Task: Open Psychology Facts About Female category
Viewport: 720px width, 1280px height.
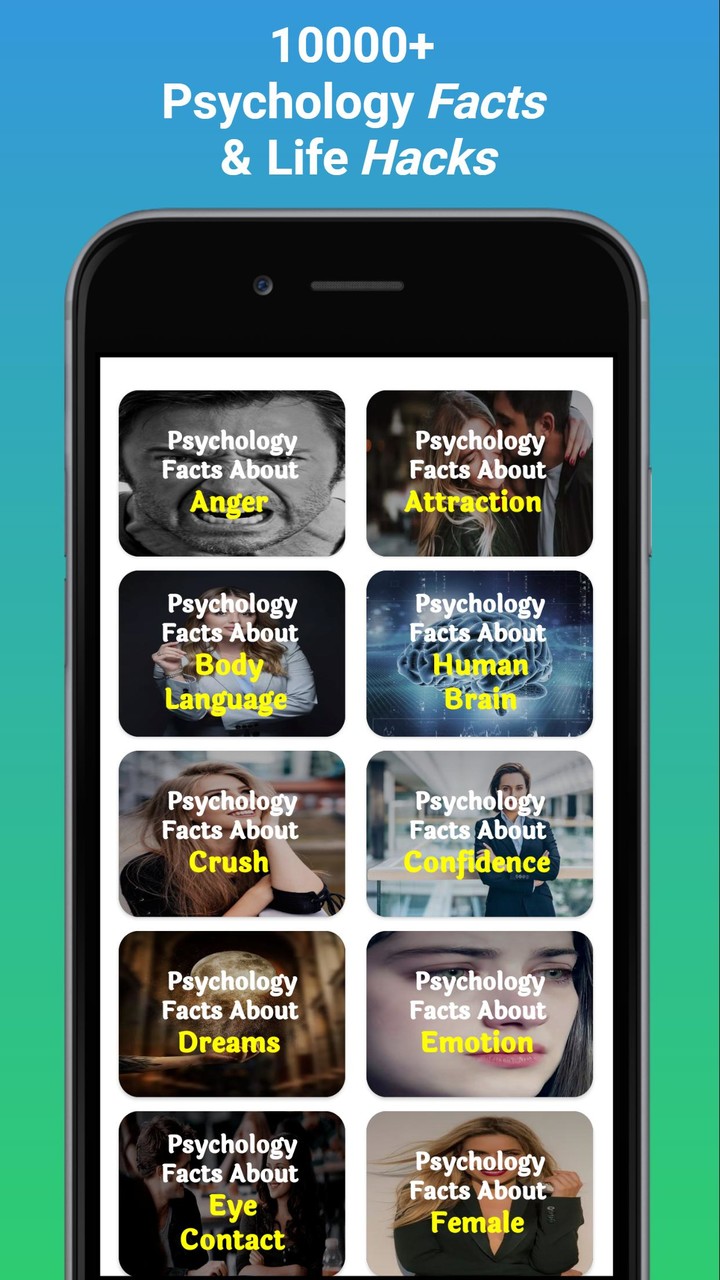Action: tap(480, 1192)
